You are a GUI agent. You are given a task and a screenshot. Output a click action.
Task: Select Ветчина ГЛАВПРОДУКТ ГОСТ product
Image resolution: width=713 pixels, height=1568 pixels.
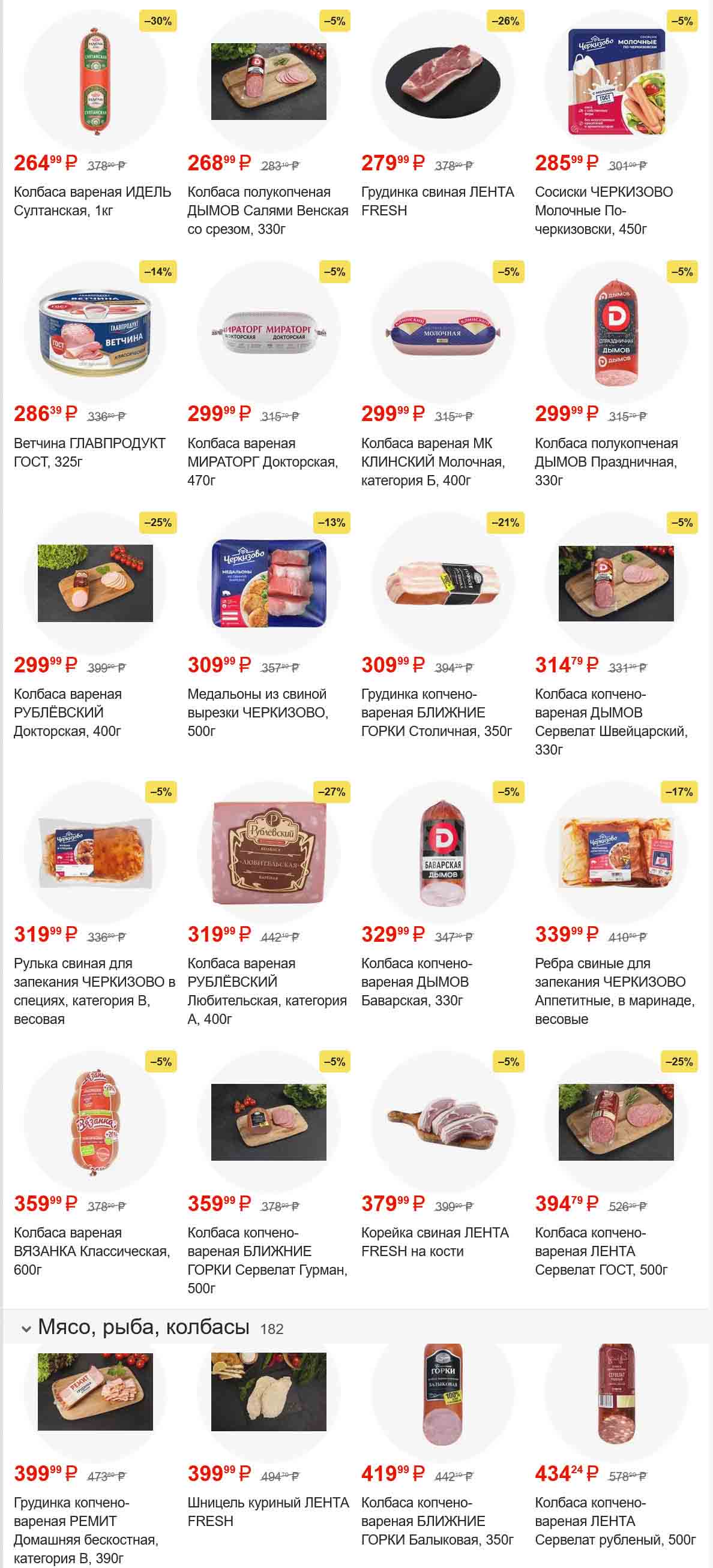94,332
